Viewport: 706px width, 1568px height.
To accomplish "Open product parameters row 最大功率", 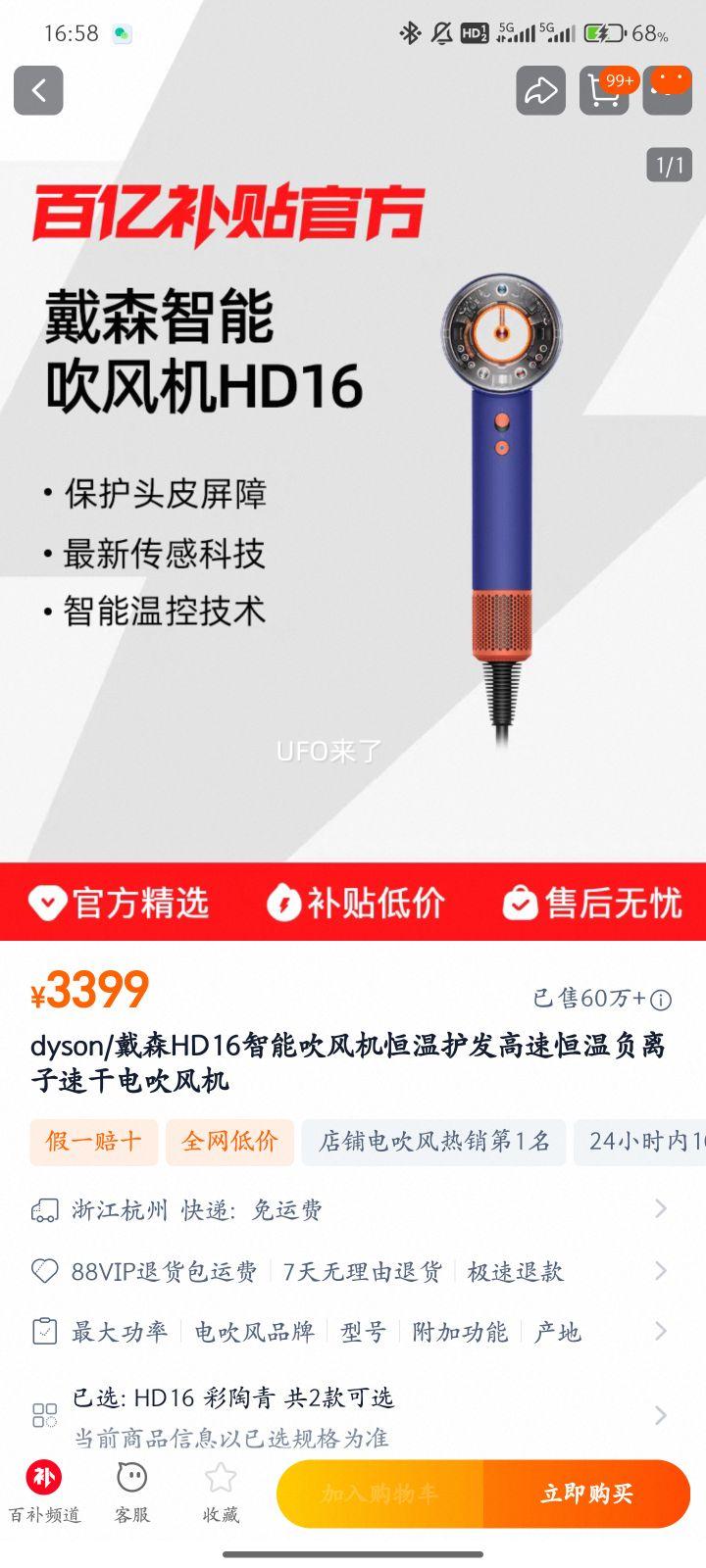I will tap(353, 1332).
